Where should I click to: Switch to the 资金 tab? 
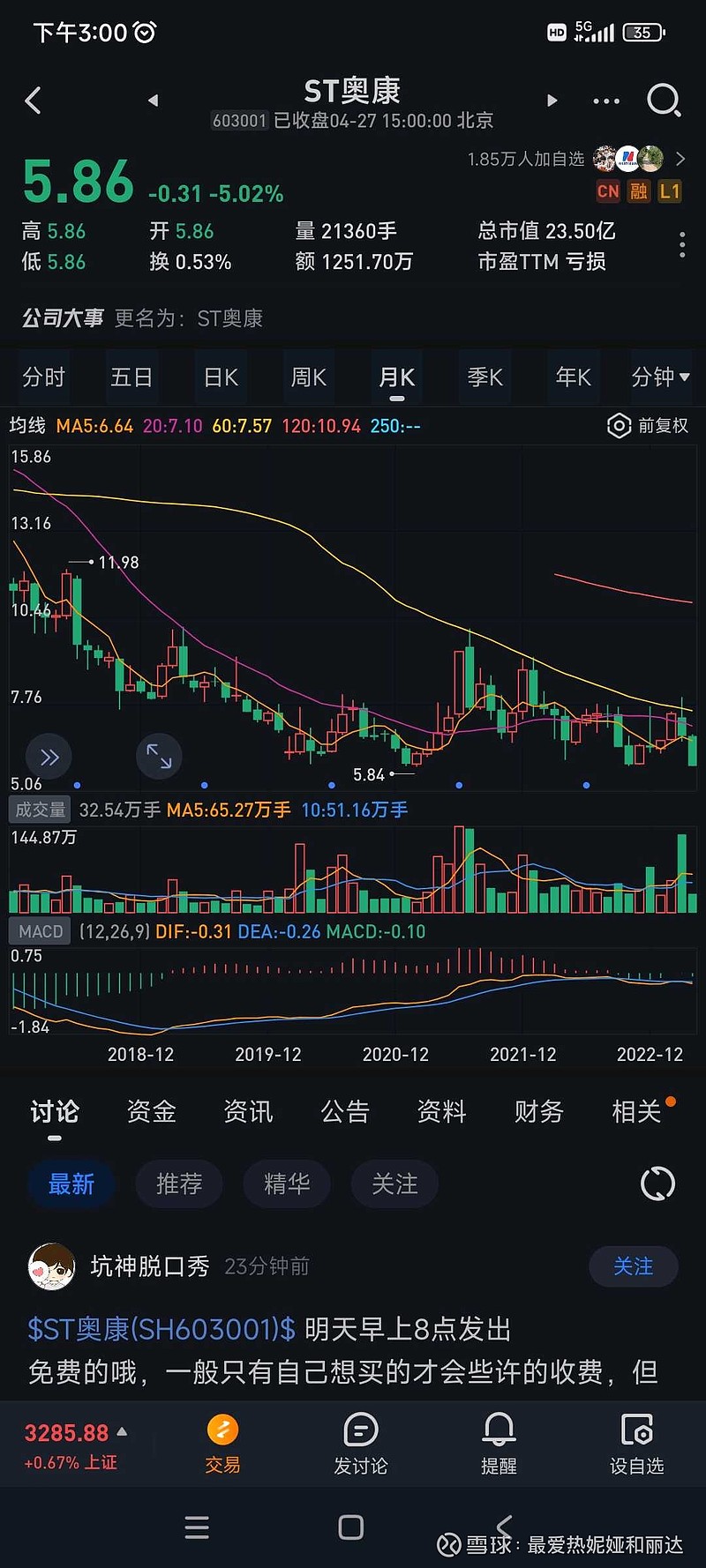(152, 1112)
